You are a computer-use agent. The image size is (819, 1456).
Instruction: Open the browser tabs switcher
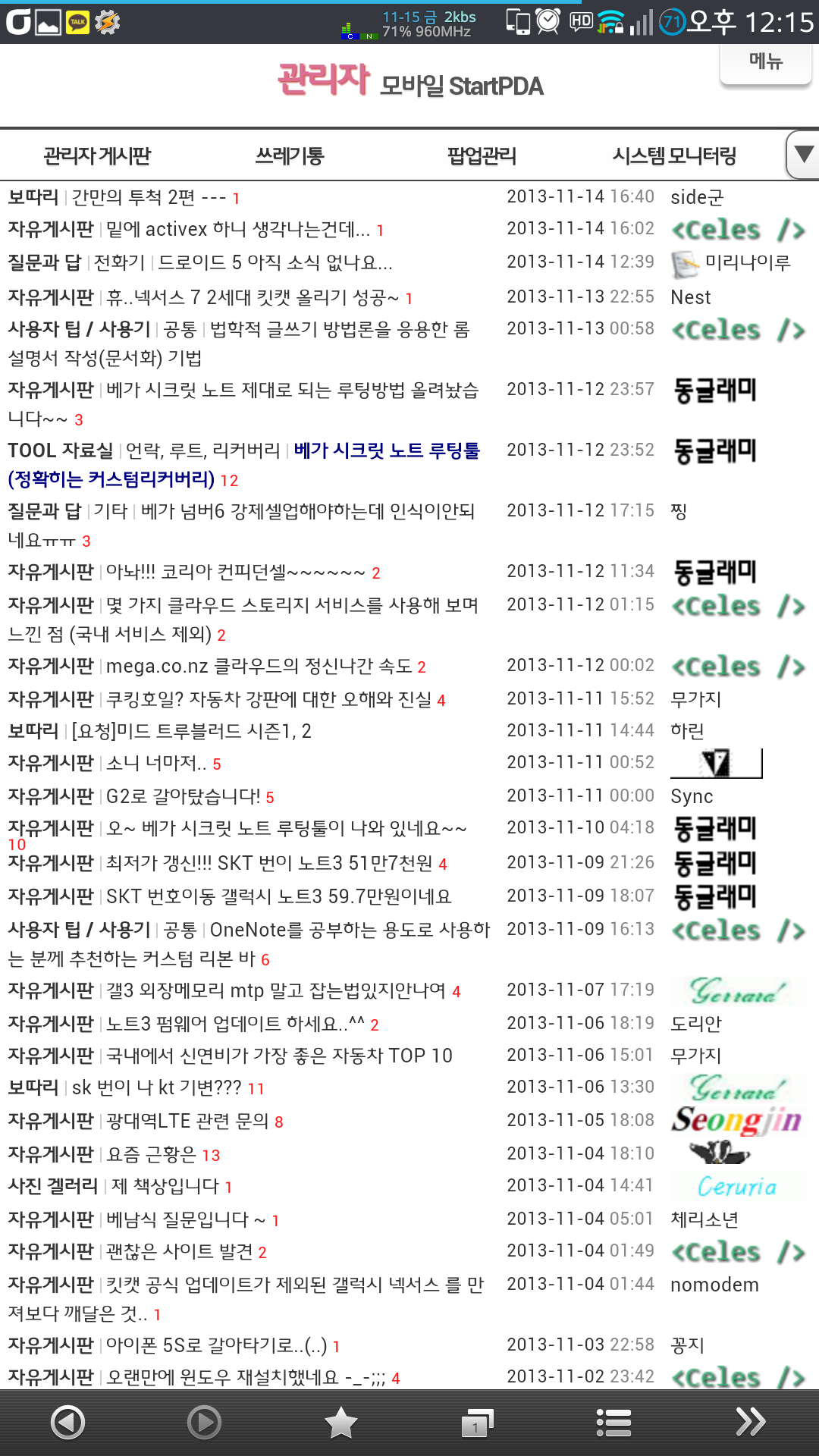(477, 1423)
